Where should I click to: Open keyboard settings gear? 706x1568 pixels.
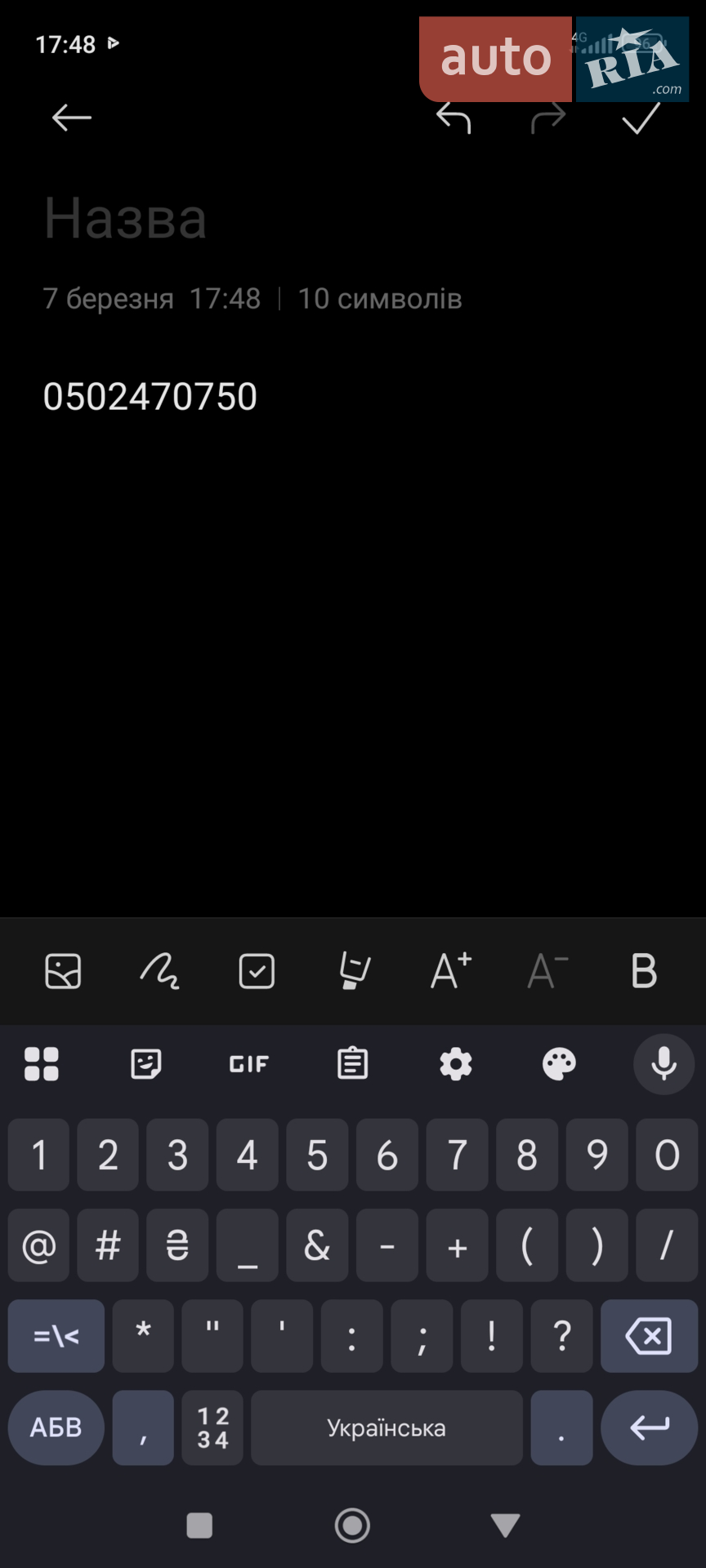click(456, 1064)
